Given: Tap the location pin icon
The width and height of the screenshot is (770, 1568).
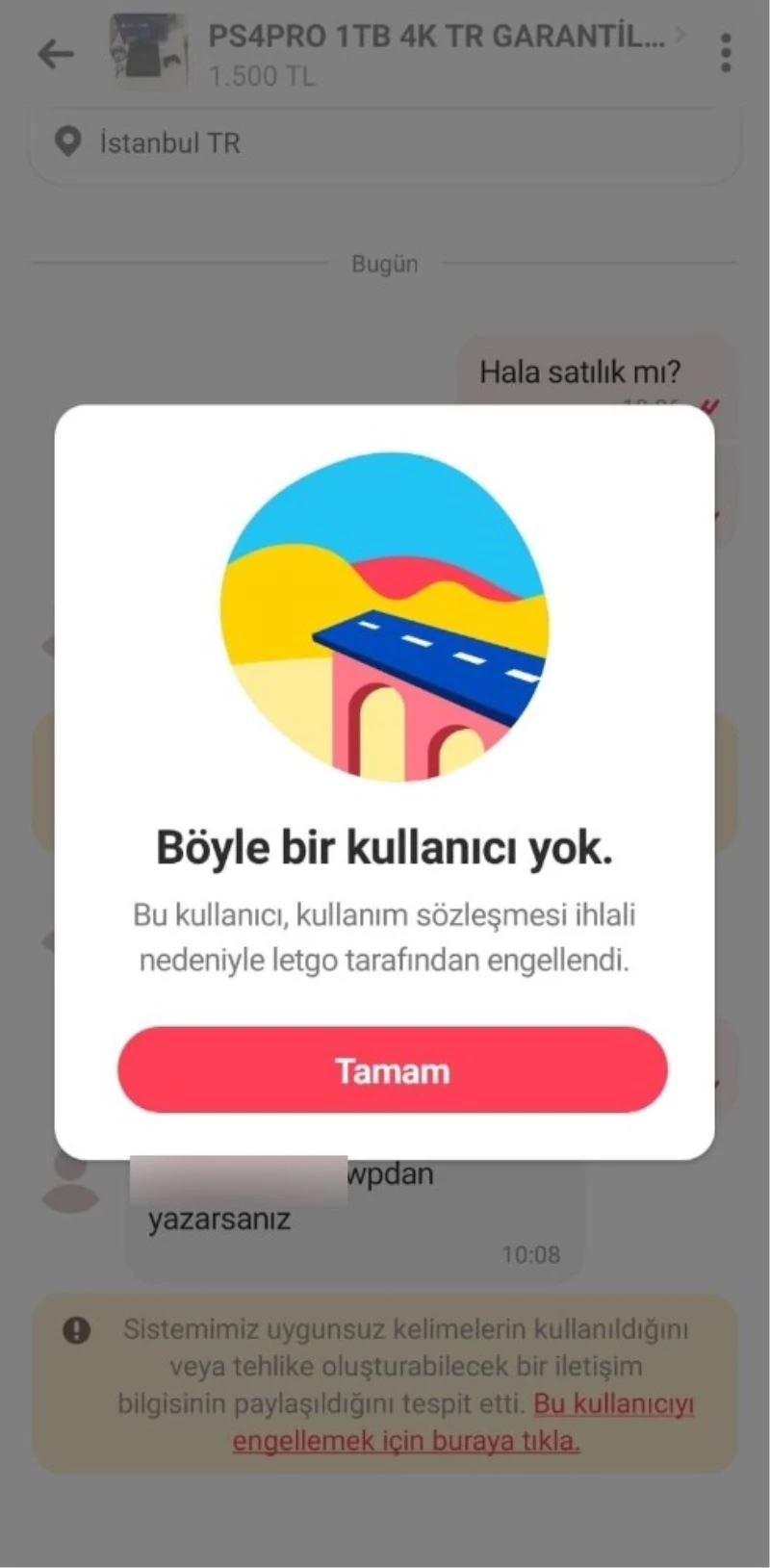Looking at the screenshot, I should pyautogui.click(x=67, y=141).
